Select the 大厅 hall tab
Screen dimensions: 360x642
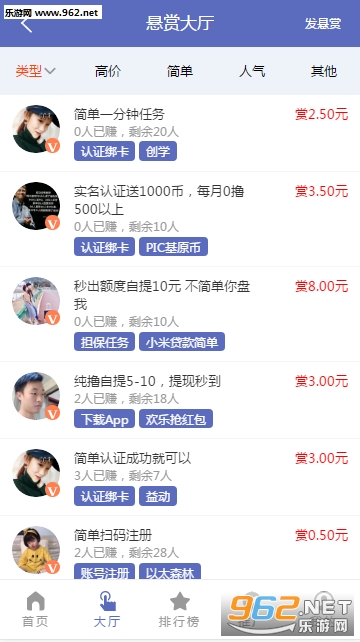click(x=107, y=610)
